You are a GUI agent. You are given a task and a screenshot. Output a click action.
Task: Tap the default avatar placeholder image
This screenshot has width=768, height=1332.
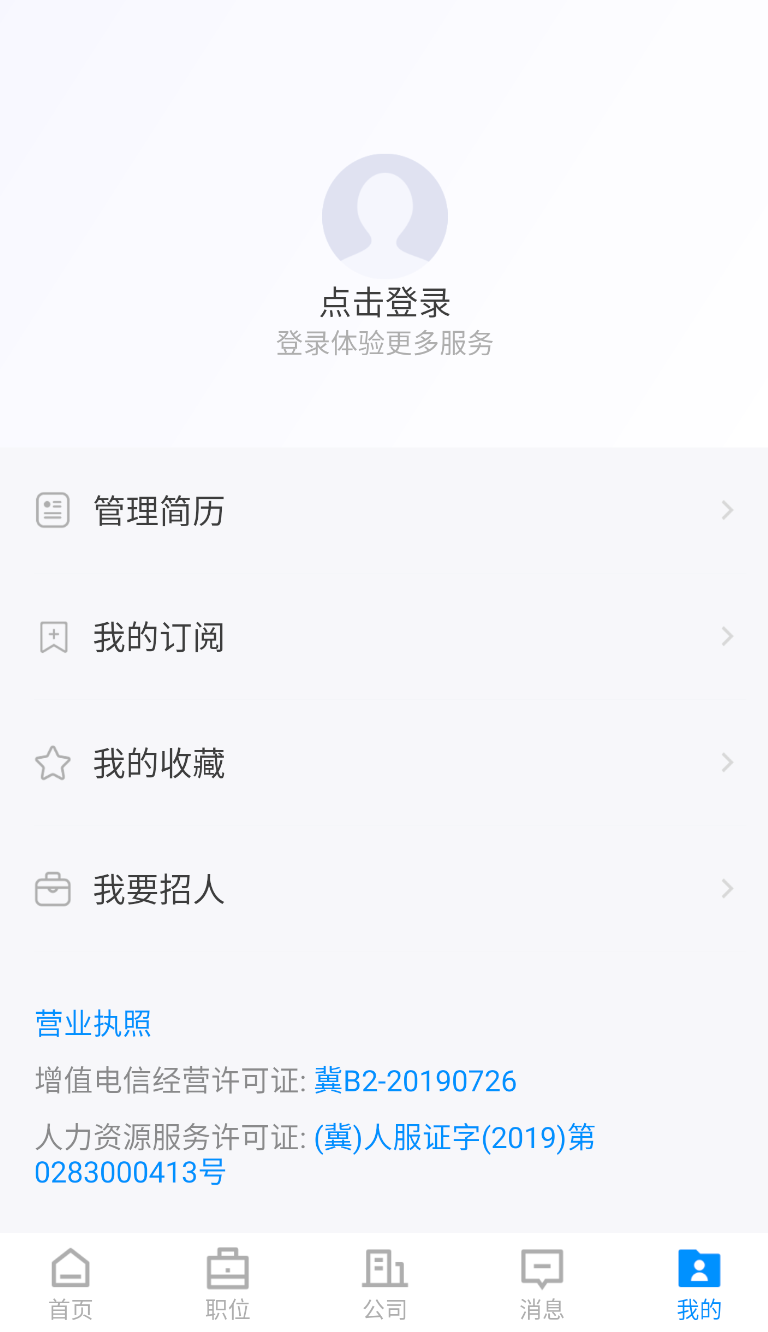click(x=384, y=215)
